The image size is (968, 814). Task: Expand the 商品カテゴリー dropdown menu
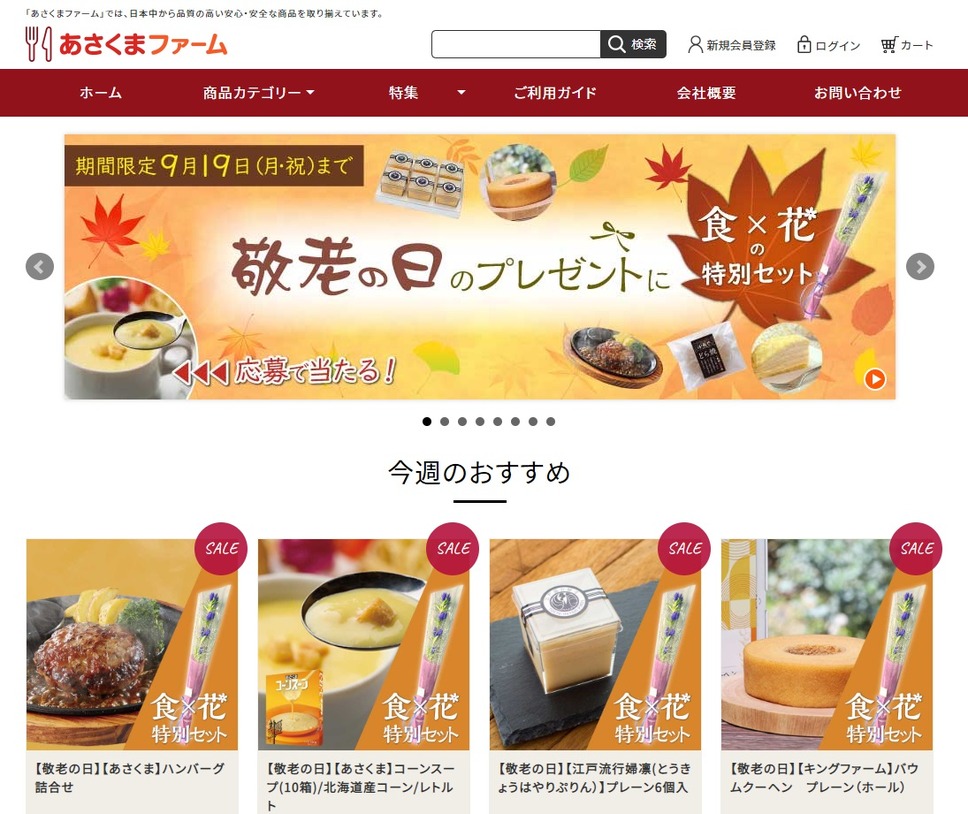click(258, 93)
